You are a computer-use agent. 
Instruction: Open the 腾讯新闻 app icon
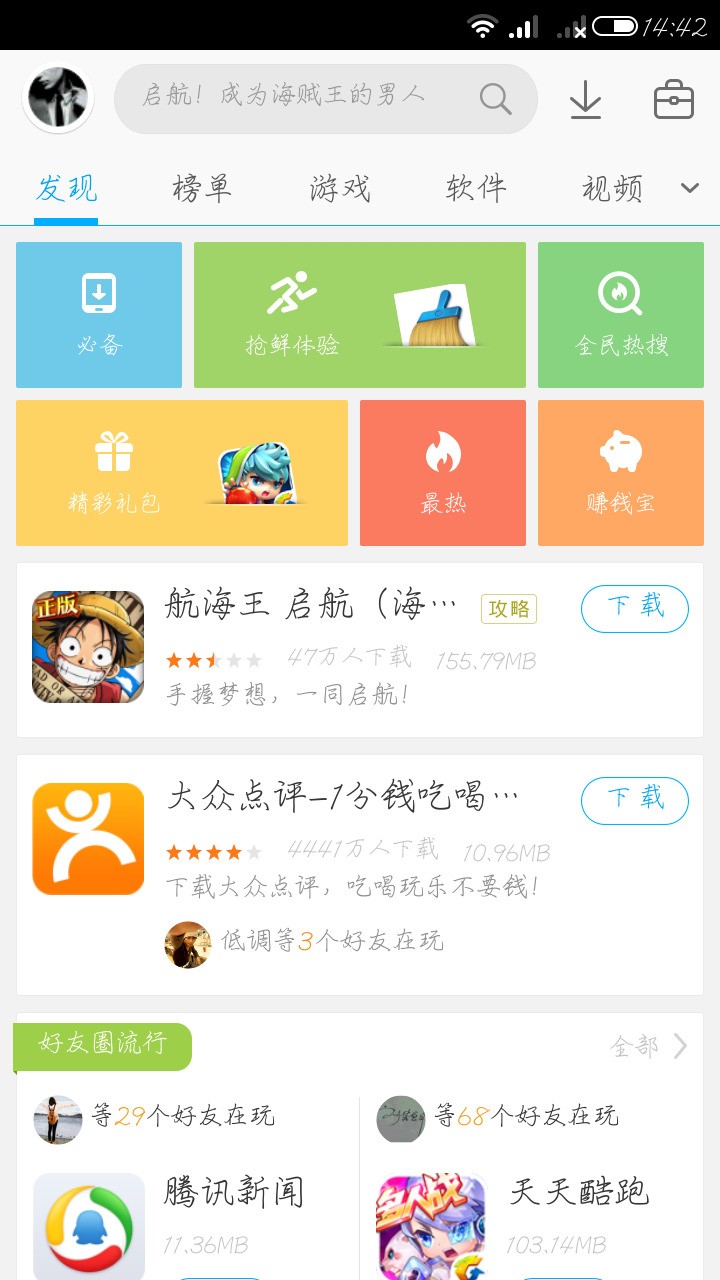click(x=88, y=1225)
